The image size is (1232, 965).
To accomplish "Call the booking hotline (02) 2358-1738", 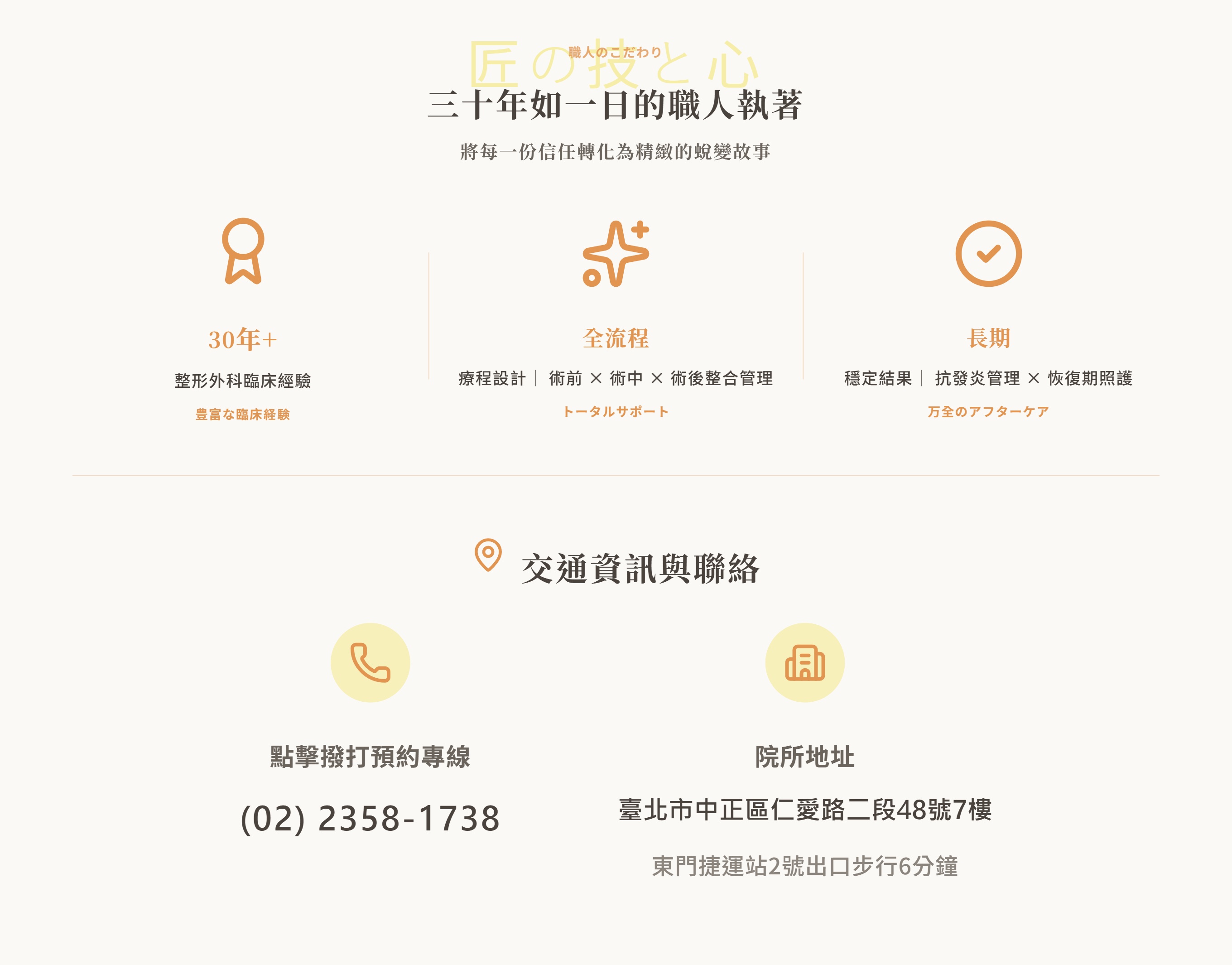I will pos(370,818).
